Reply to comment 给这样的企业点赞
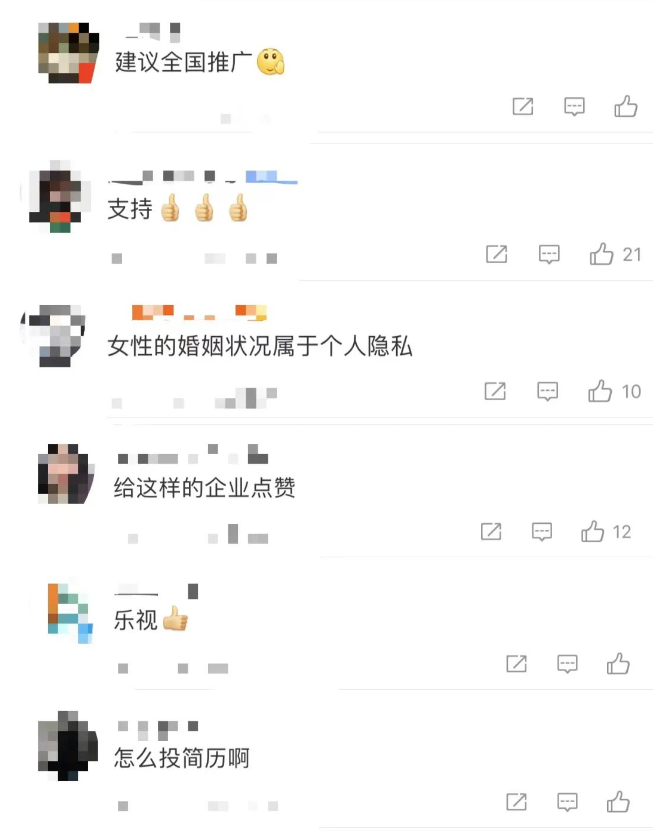670x835 pixels. (542, 531)
